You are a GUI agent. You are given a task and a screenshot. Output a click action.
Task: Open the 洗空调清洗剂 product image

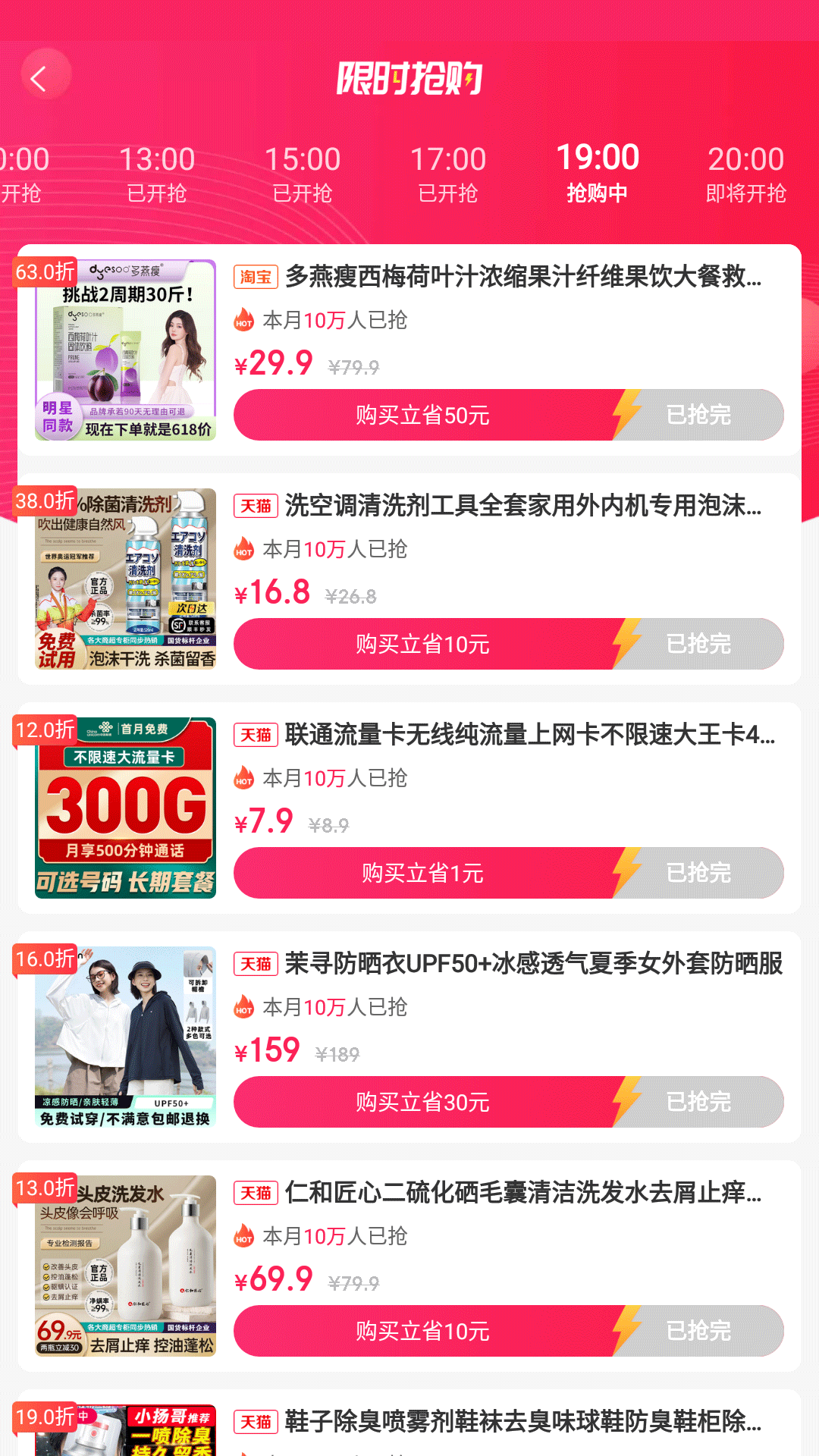pos(125,579)
